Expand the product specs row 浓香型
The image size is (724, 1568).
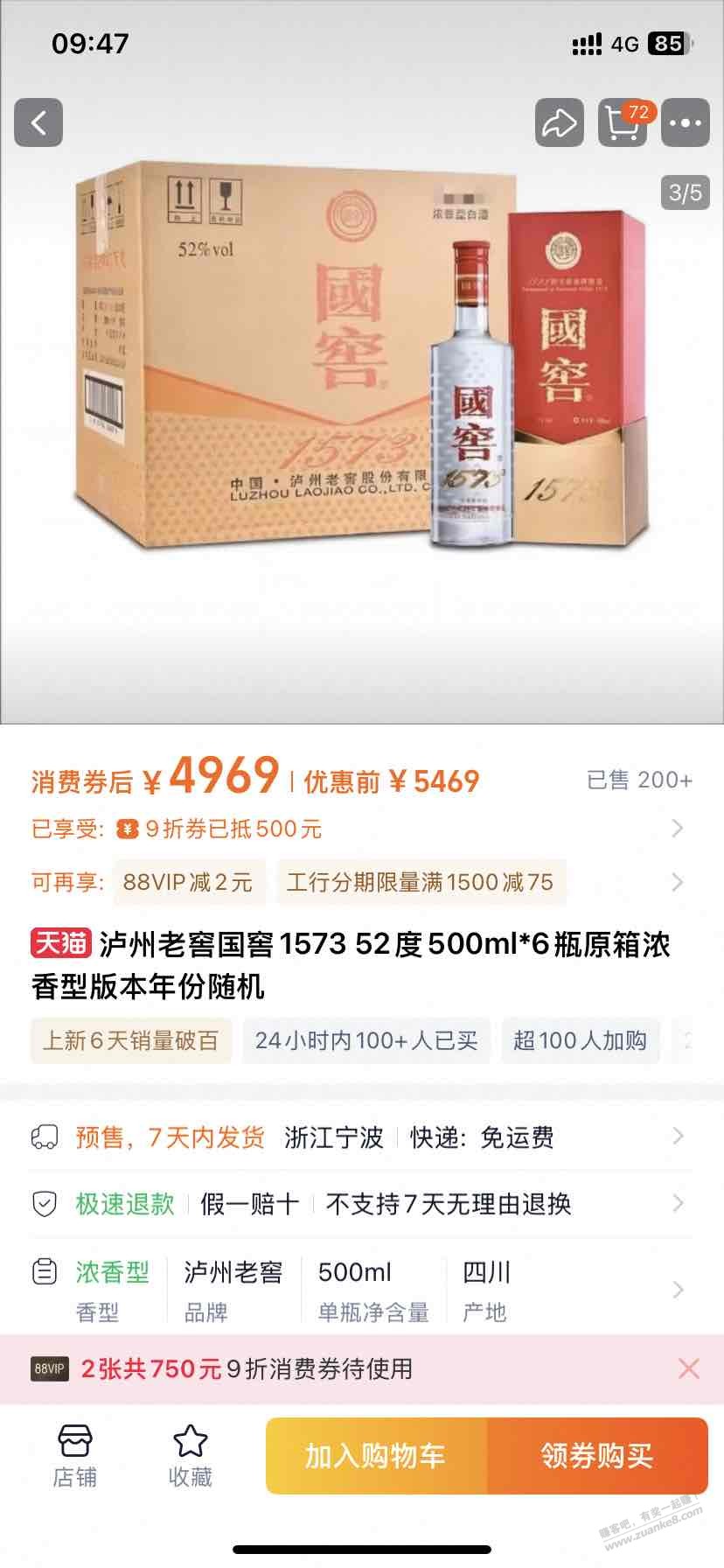[359, 1290]
